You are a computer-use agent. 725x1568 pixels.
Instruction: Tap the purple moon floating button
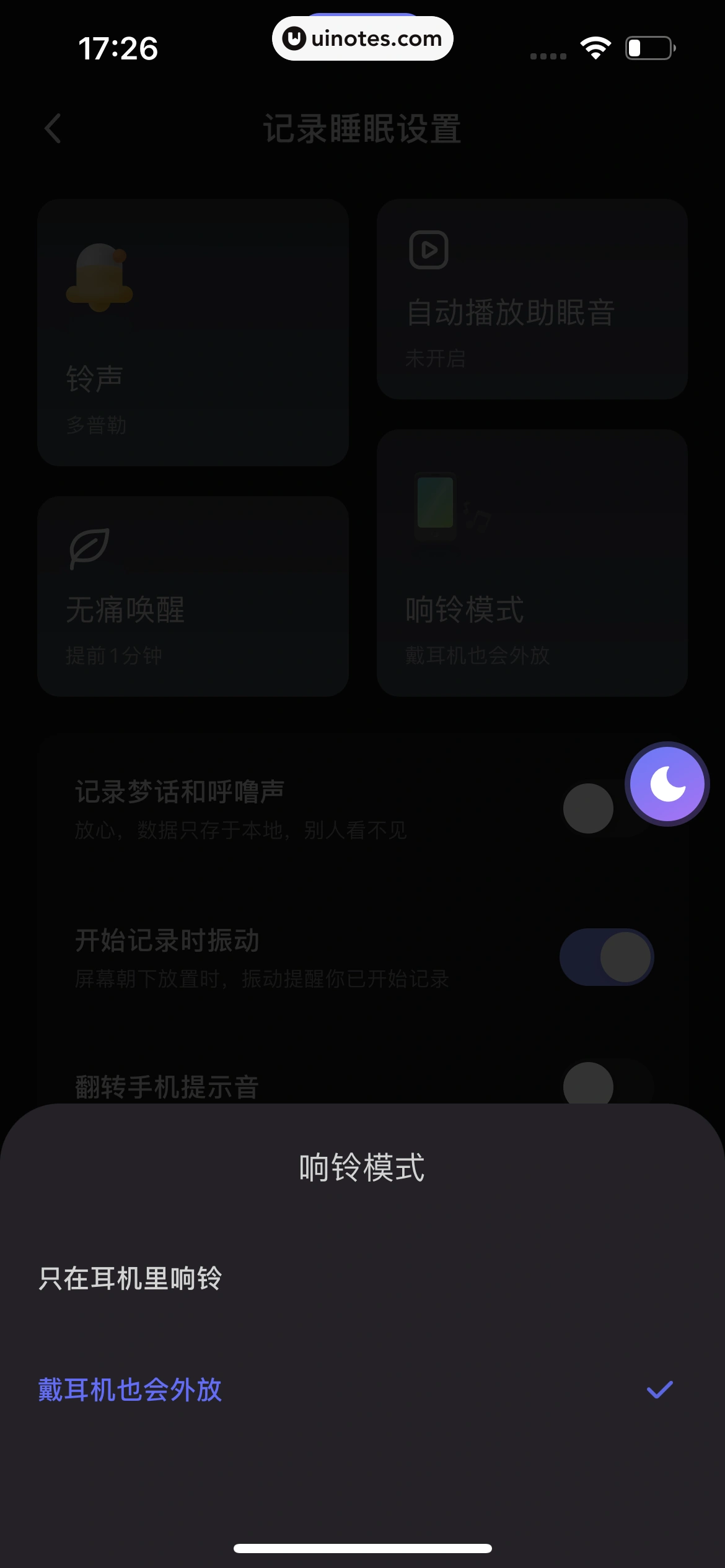(667, 783)
